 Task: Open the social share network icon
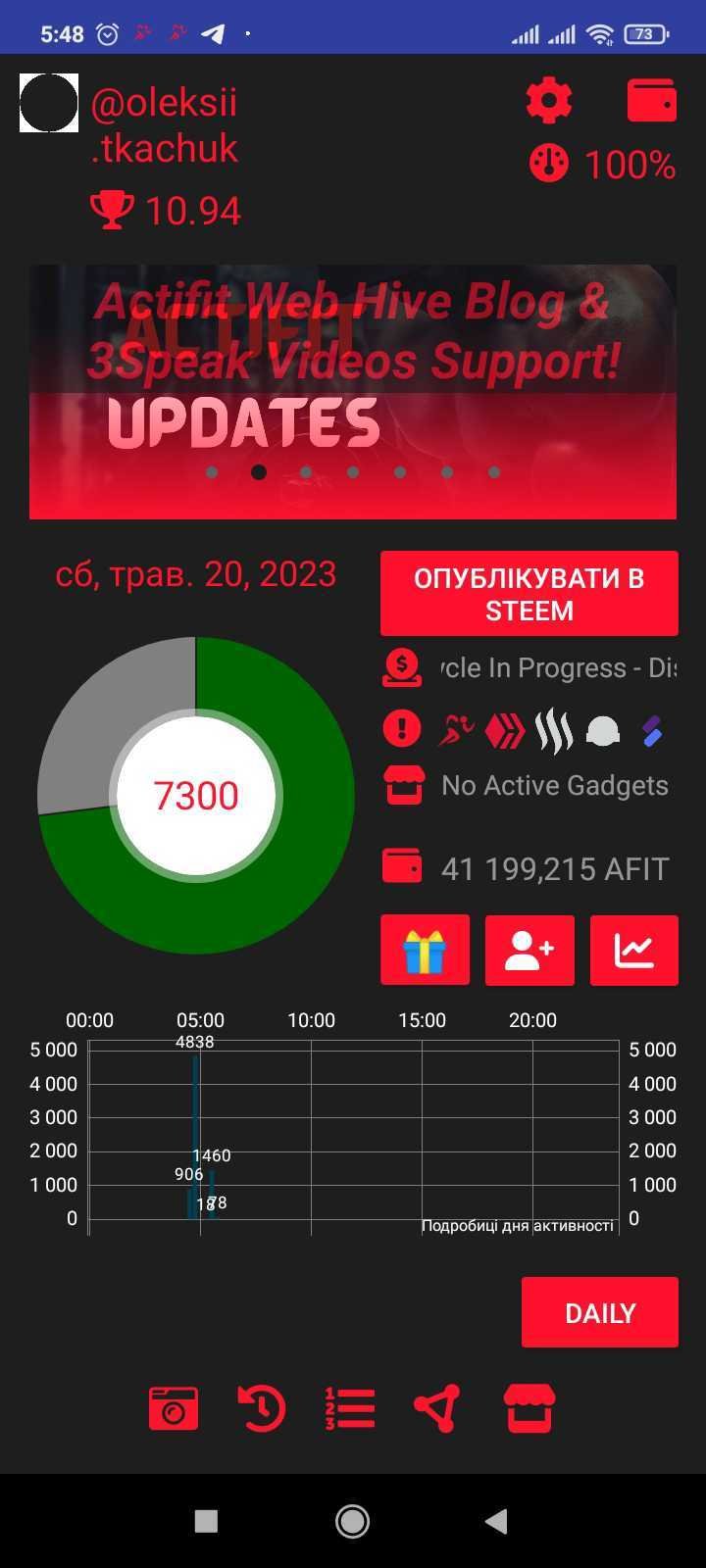click(x=437, y=1409)
